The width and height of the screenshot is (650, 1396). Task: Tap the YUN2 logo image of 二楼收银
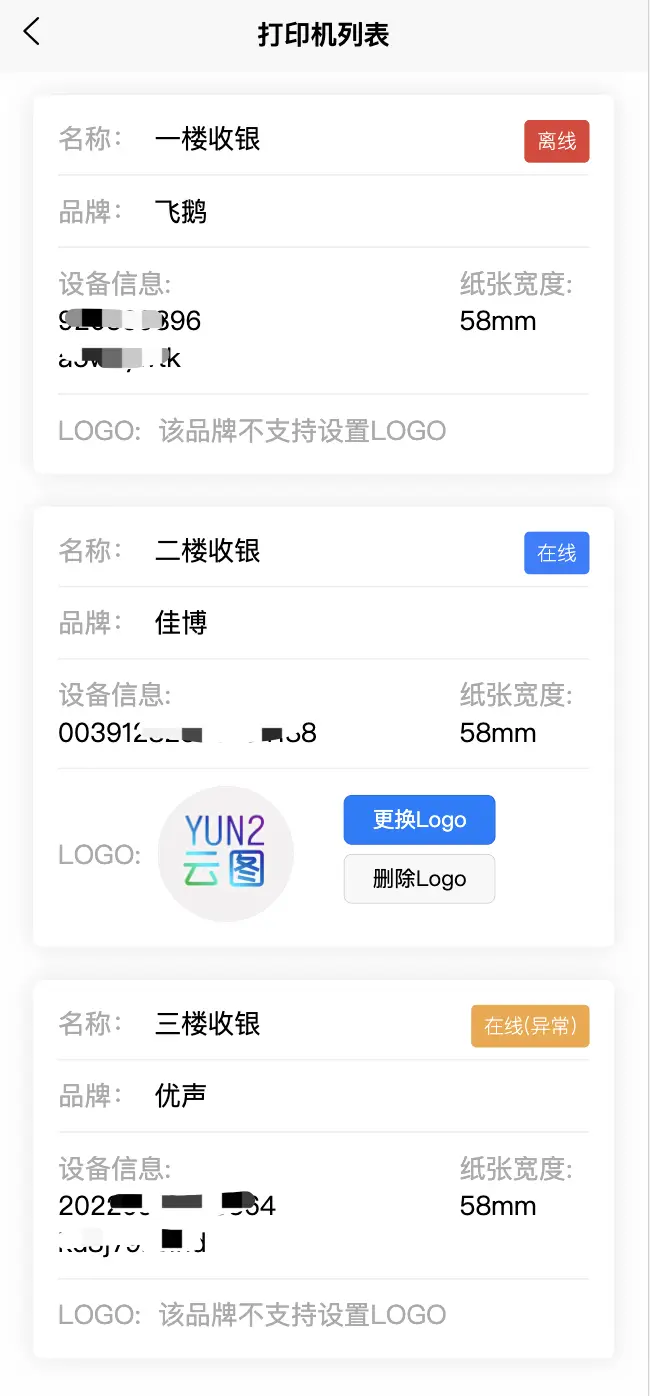coord(226,854)
